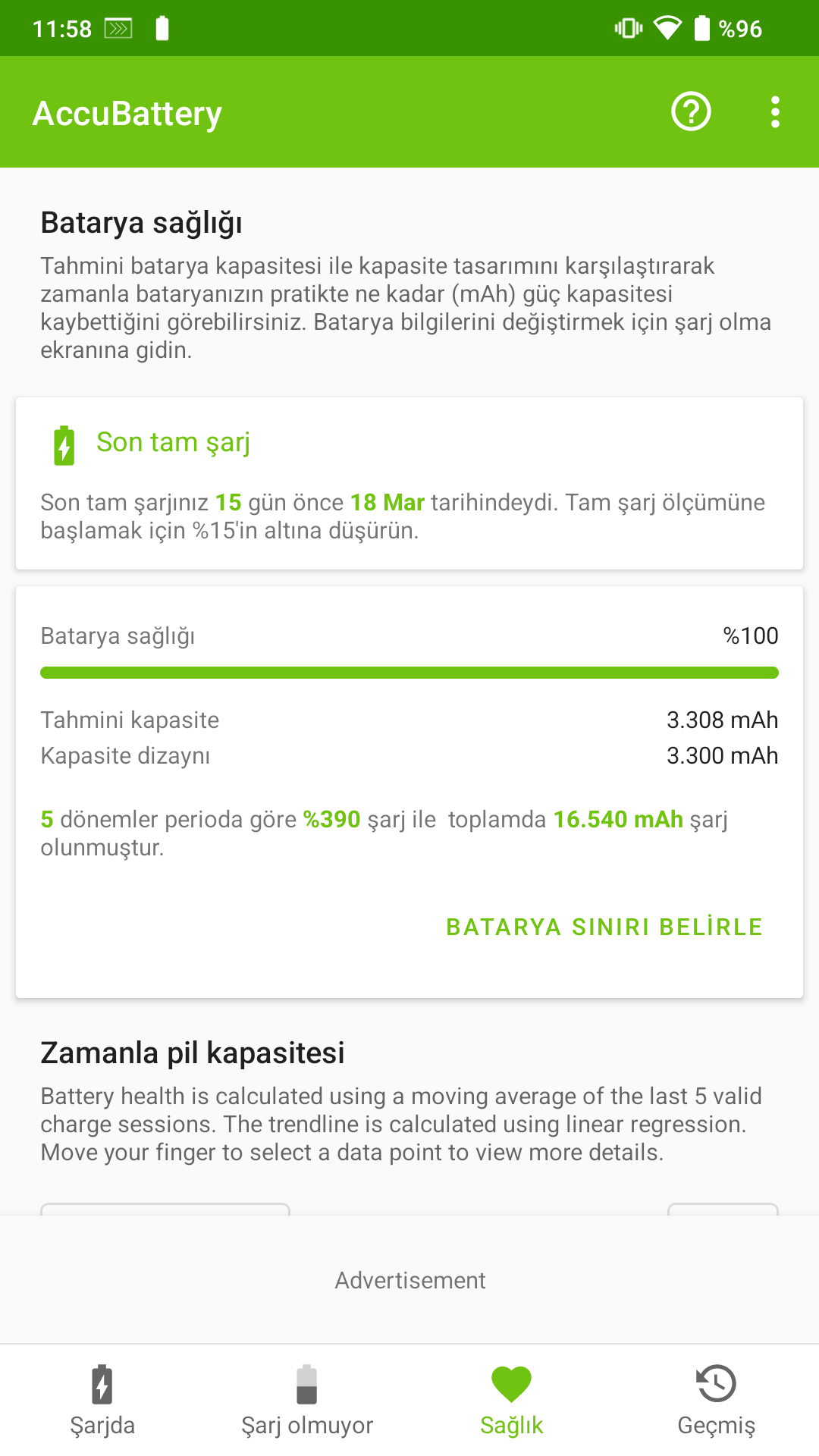Screen dimensions: 819x1456
Task: Switch to the Şarjda tab
Action: pyautogui.click(x=102, y=1400)
